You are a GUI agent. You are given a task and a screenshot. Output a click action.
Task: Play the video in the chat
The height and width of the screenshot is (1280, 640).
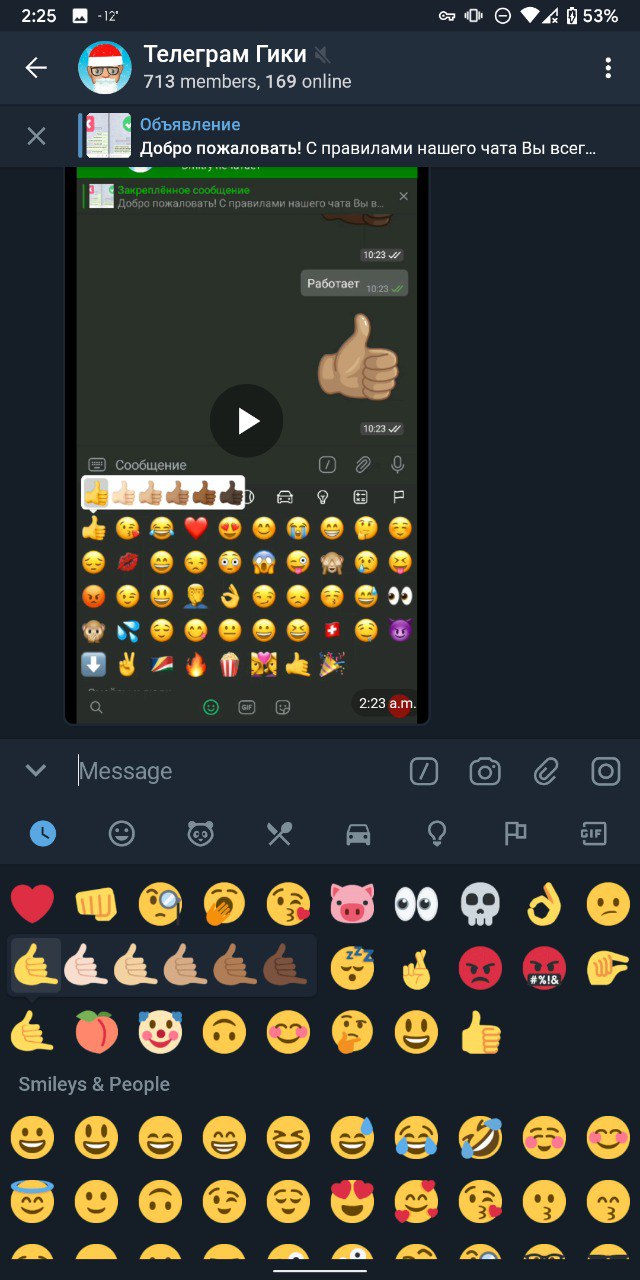tap(246, 421)
